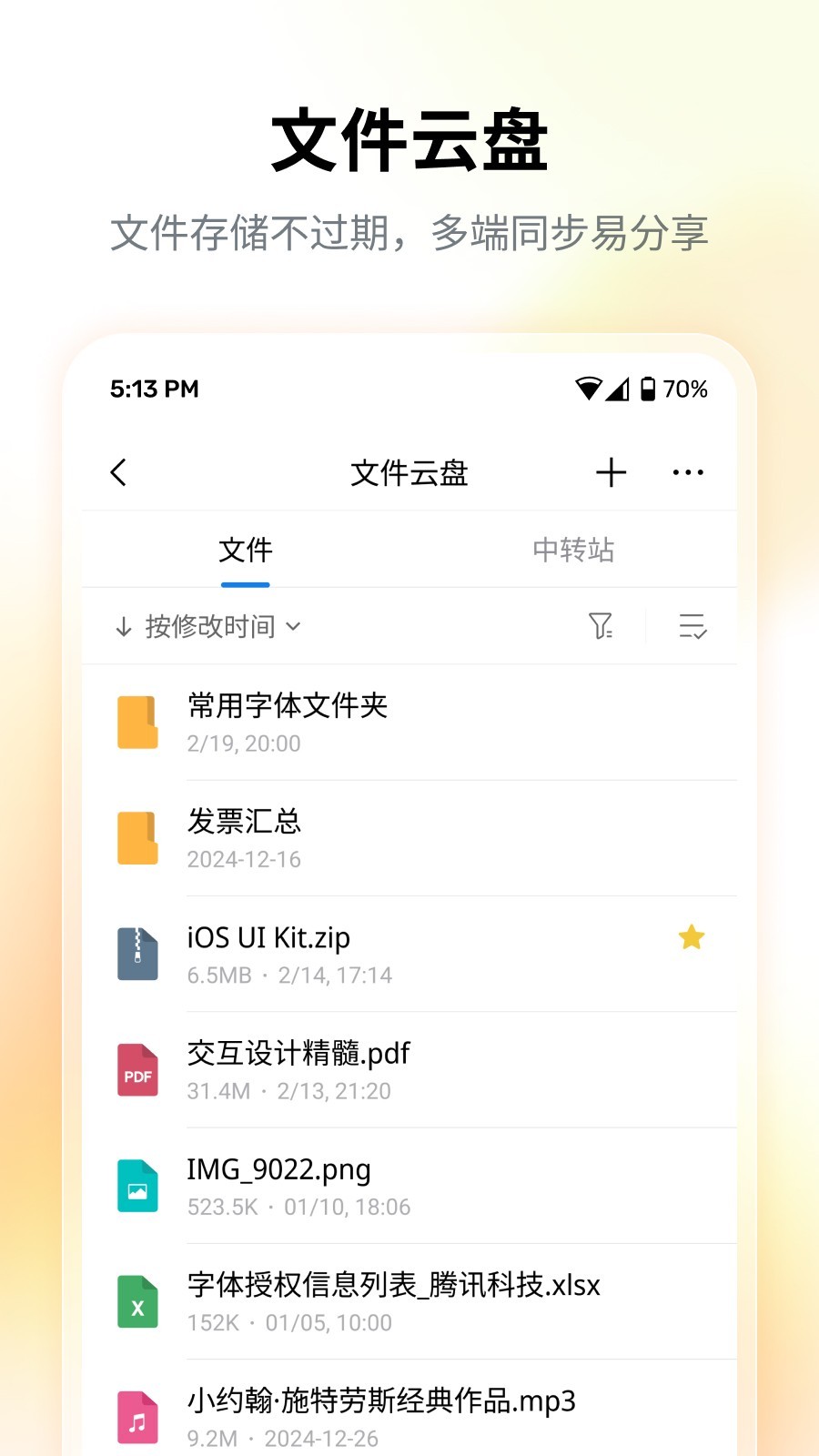Viewport: 819px width, 1456px height.
Task: Tap the plus button to add files
Action: pos(611,472)
